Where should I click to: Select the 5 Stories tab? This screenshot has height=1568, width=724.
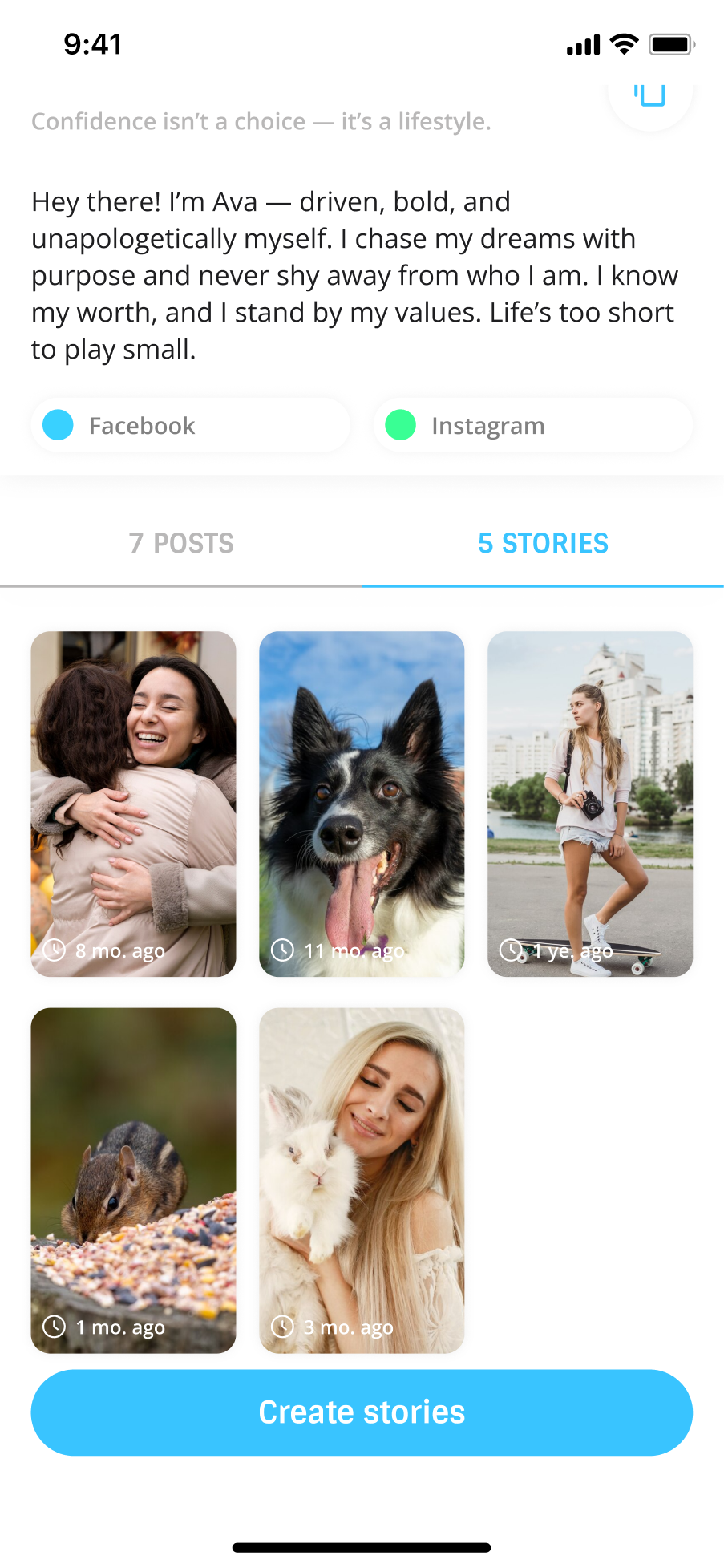coord(543,543)
